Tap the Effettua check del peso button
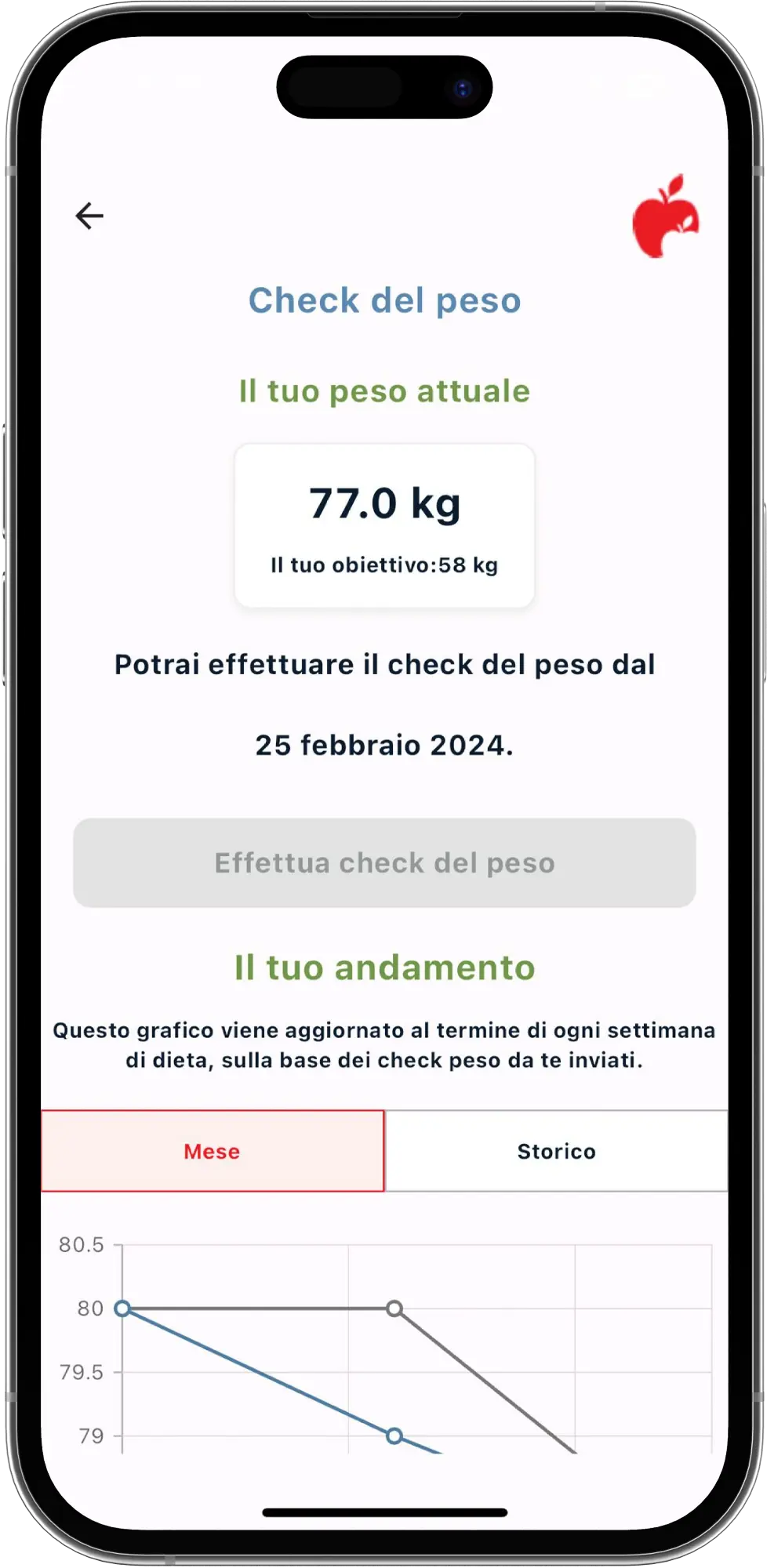The height and width of the screenshot is (1568, 767). tap(384, 862)
